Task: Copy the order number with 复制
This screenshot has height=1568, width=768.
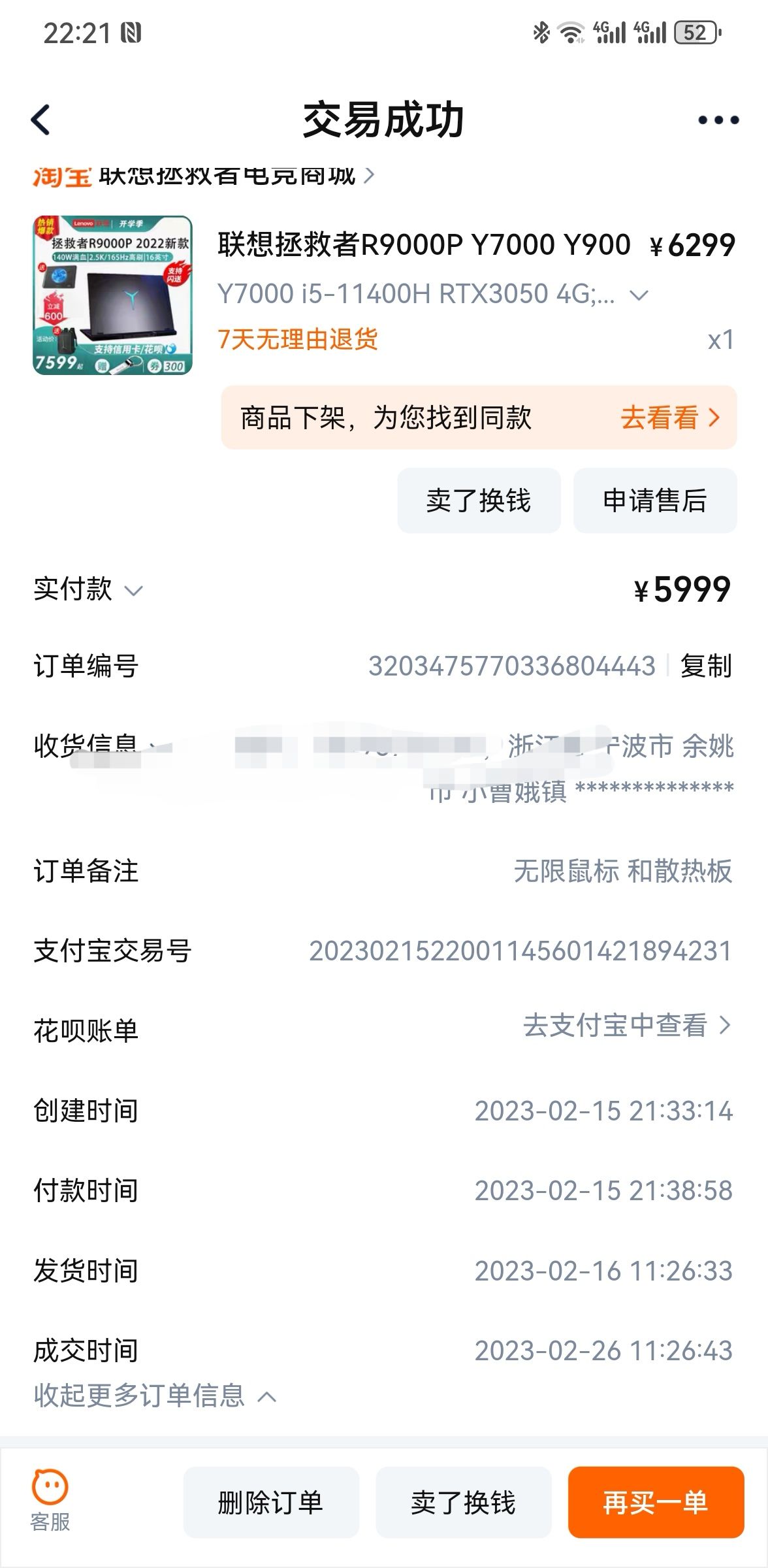Action: click(x=706, y=666)
